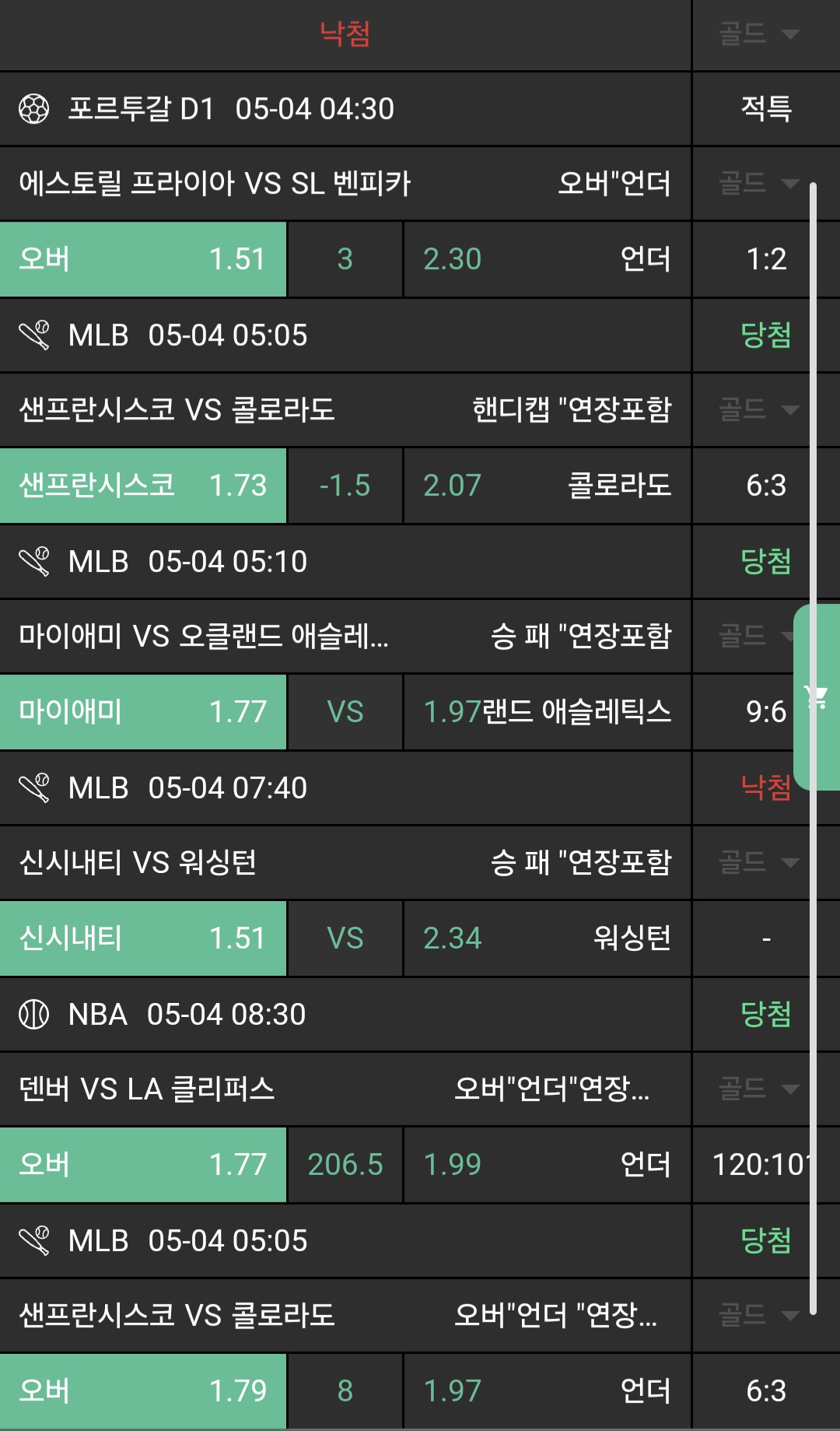Select 오버 1.51 for 에스토릴 VS 벤피카
The height and width of the screenshot is (1431, 840).
point(143,259)
